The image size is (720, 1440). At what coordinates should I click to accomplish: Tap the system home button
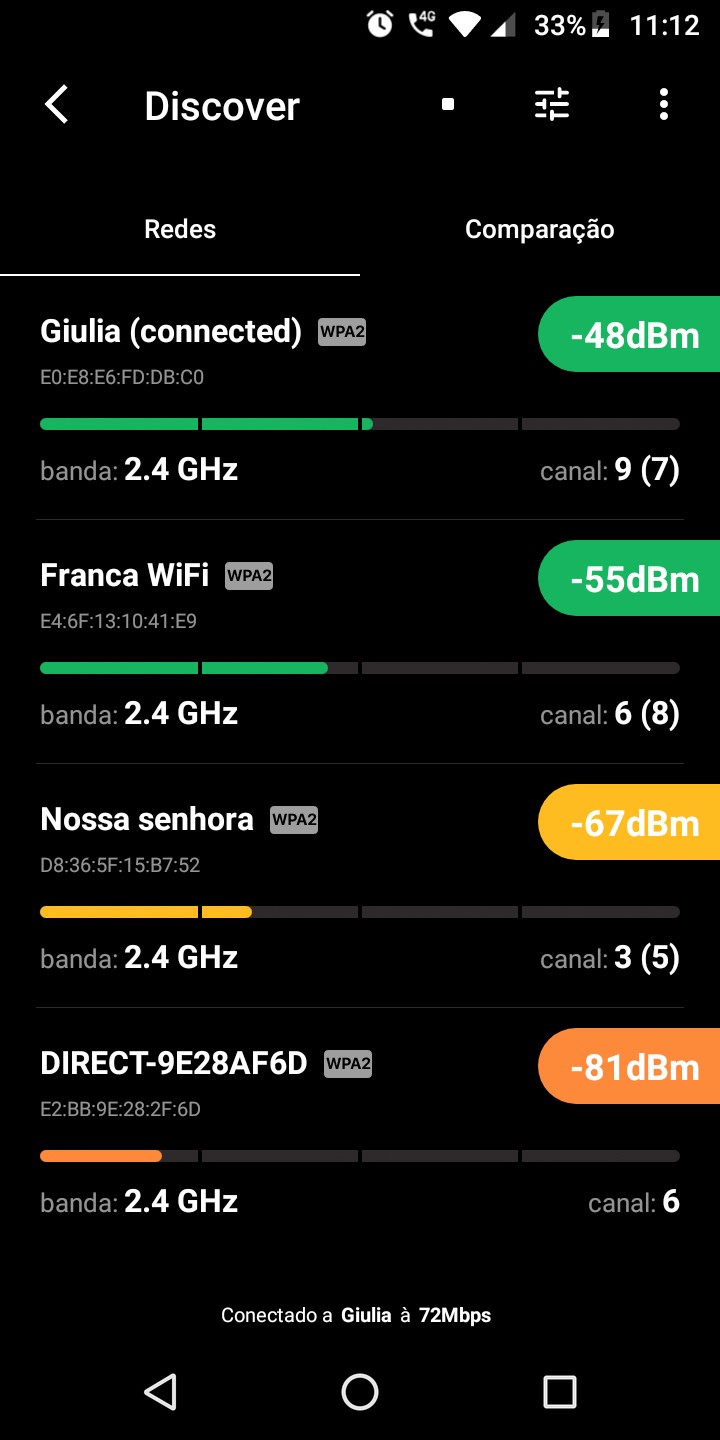pos(360,1391)
